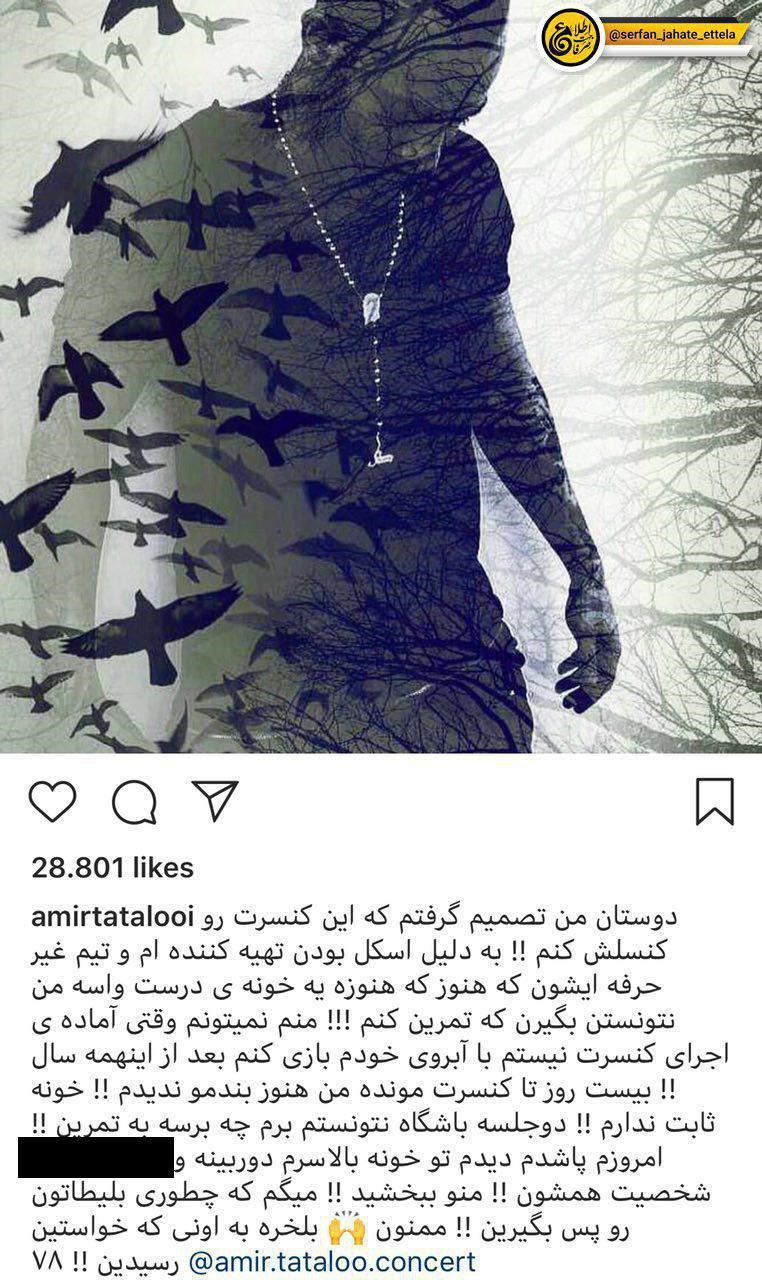Share the post via the paper plane icon
The image size is (762, 1280).
(214, 800)
